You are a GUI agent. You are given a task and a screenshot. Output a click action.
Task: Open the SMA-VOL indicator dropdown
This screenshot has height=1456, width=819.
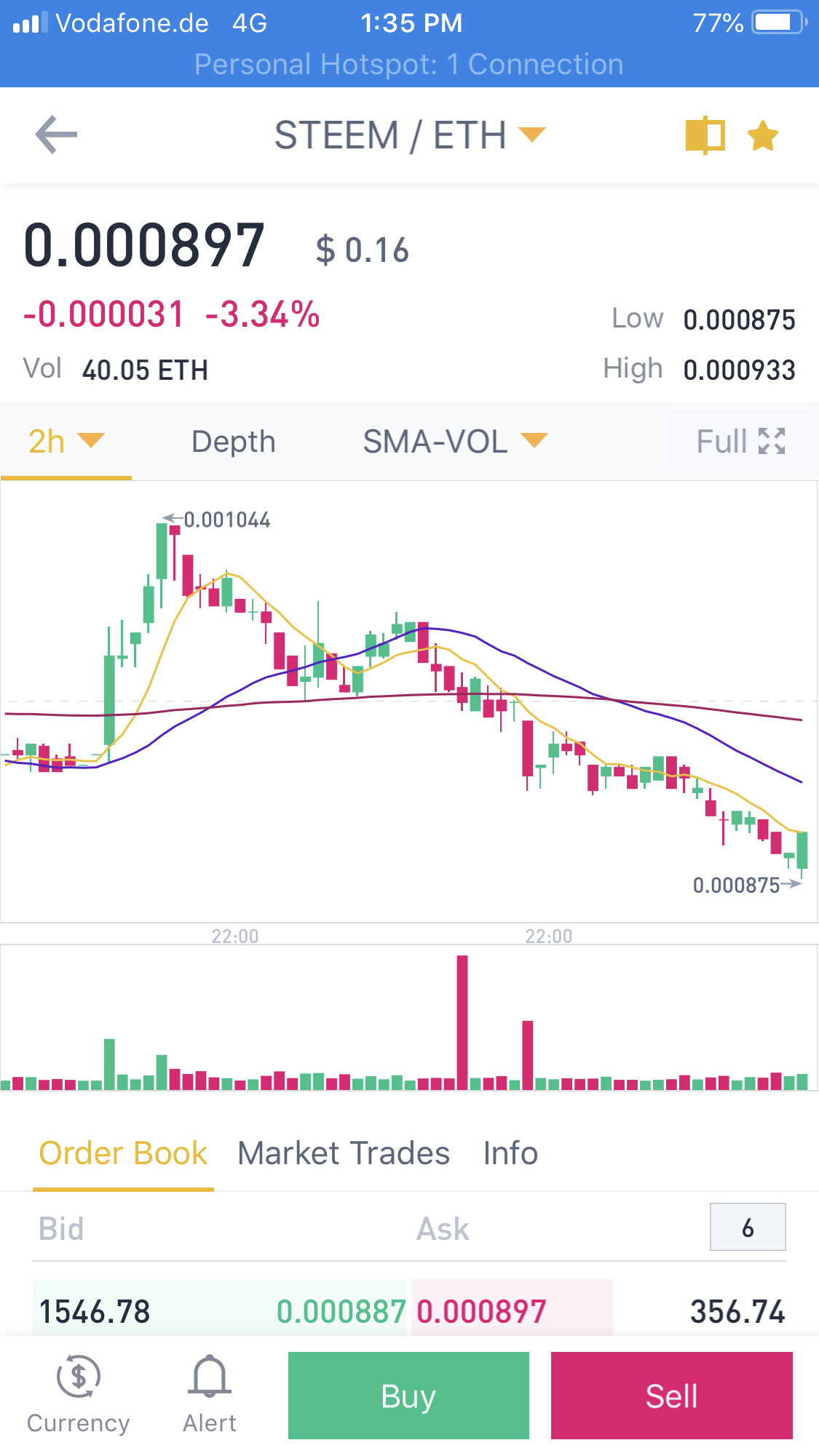click(454, 442)
